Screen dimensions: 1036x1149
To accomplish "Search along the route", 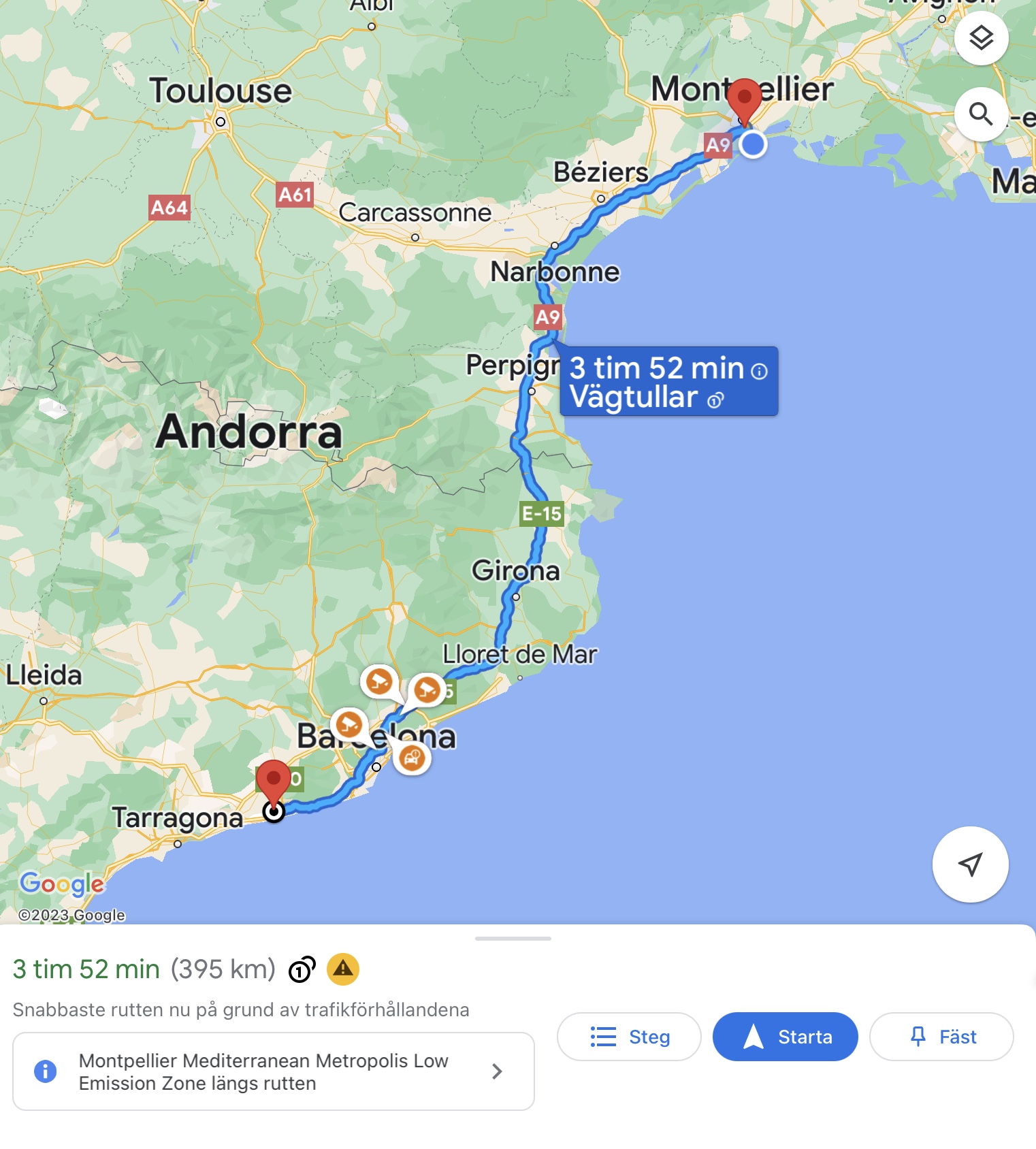I will [980, 114].
